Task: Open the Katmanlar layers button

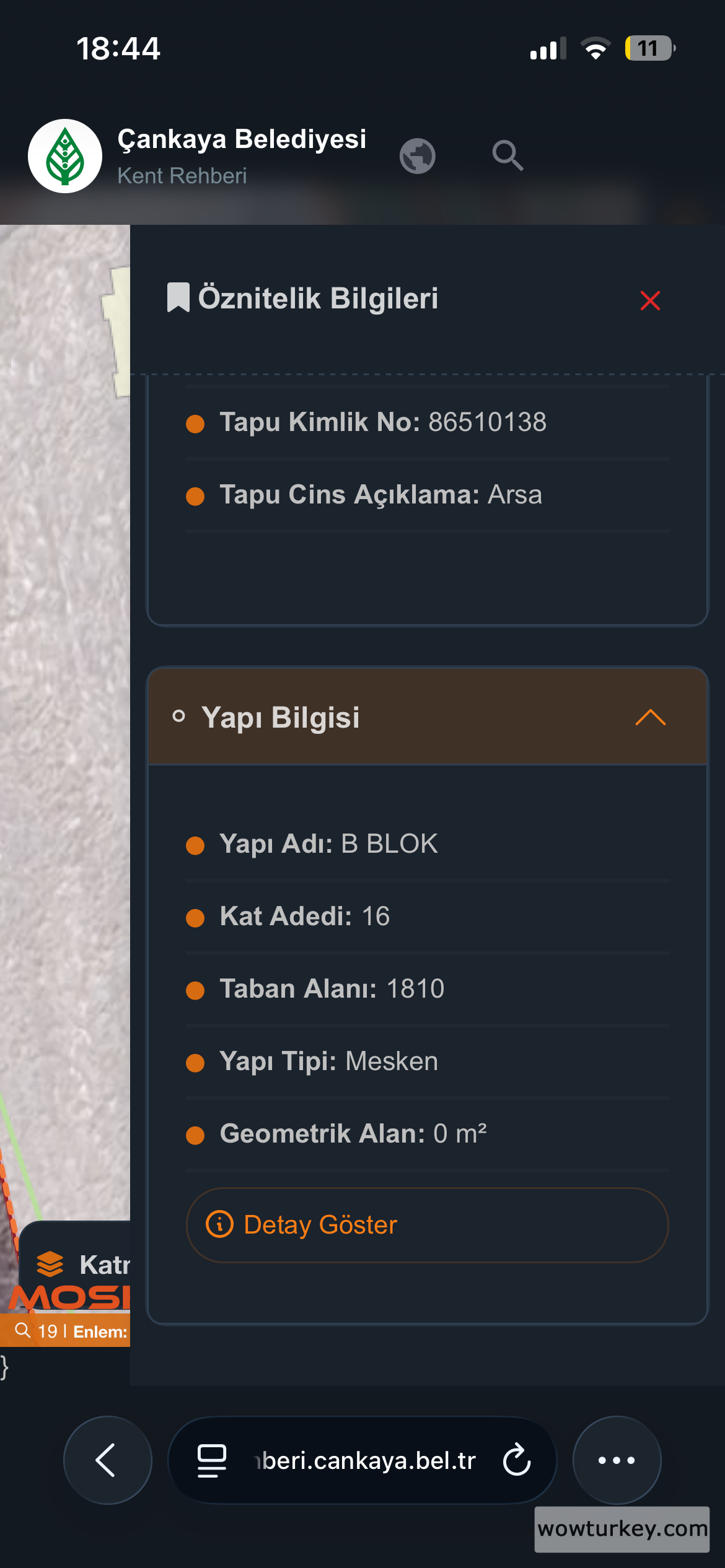Action: pos(81,1264)
